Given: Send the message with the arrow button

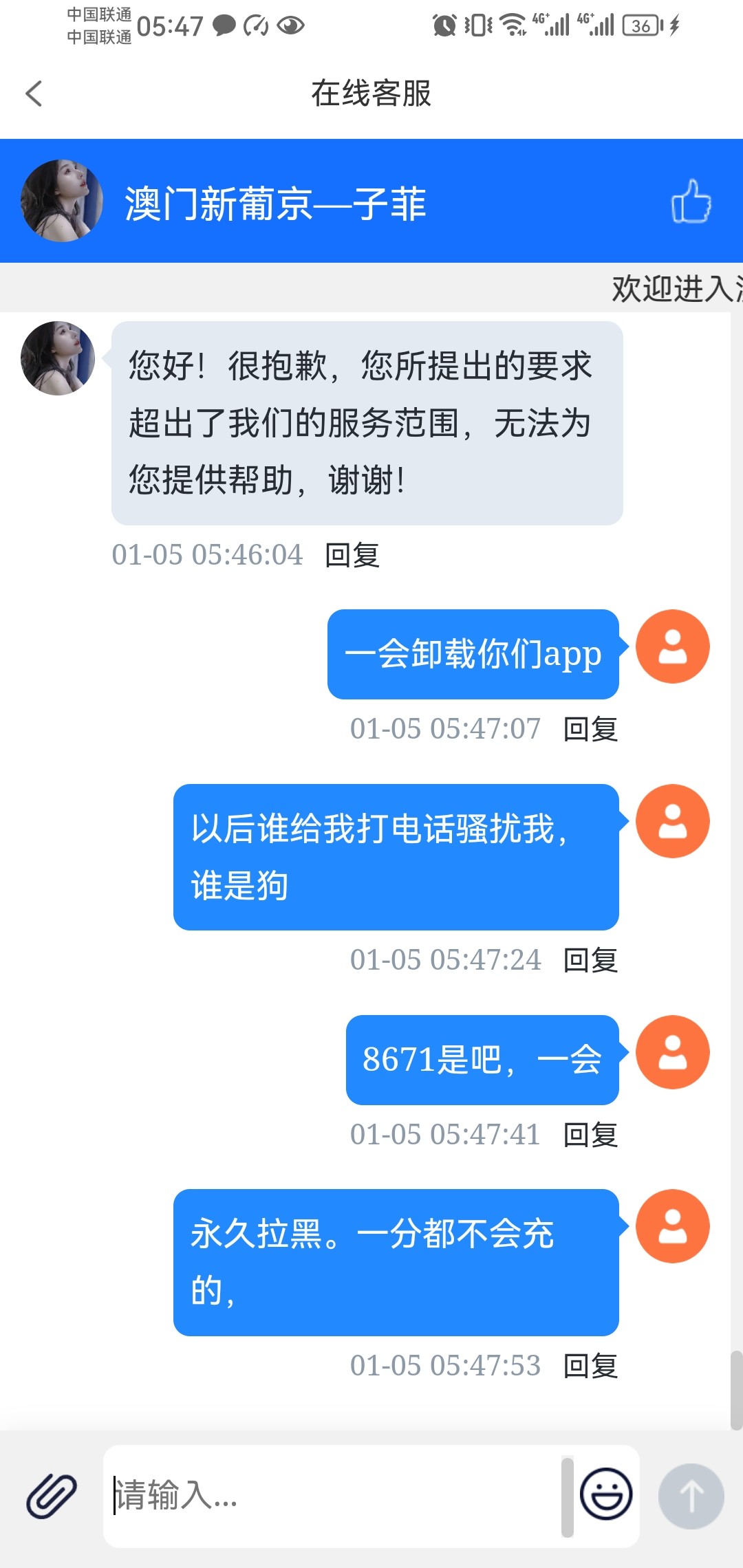Looking at the screenshot, I should pos(691,1496).
